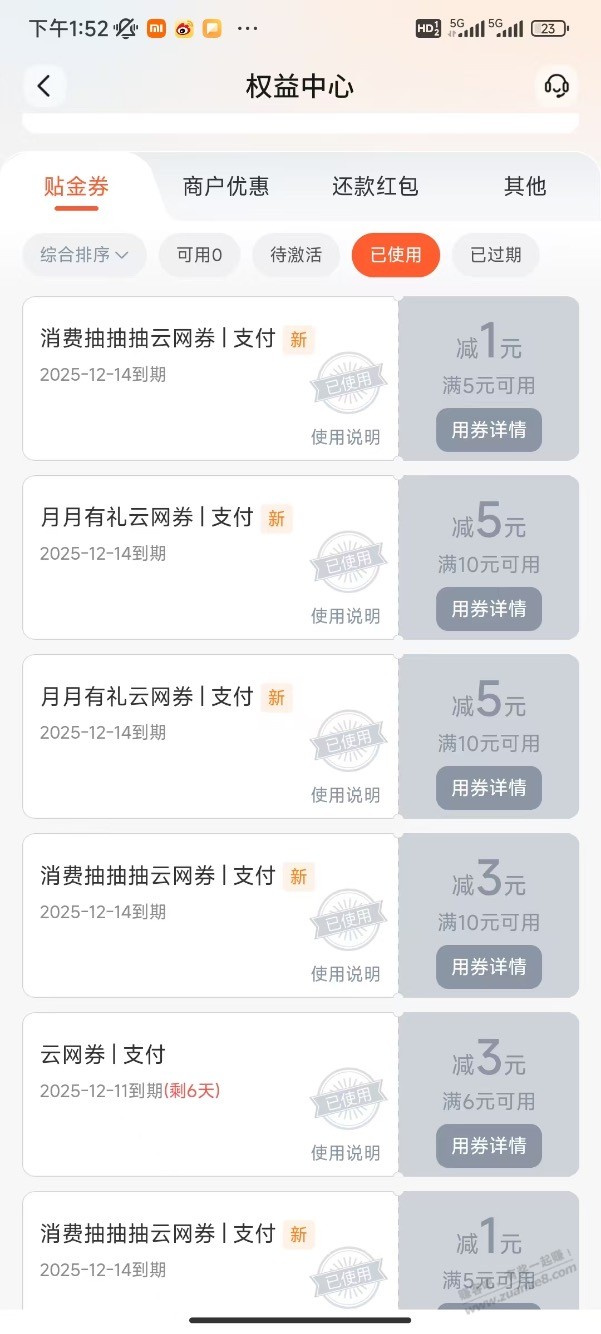Open customer service headset icon
This screenshot has width=601, height=1334.
tap(556, 86)
